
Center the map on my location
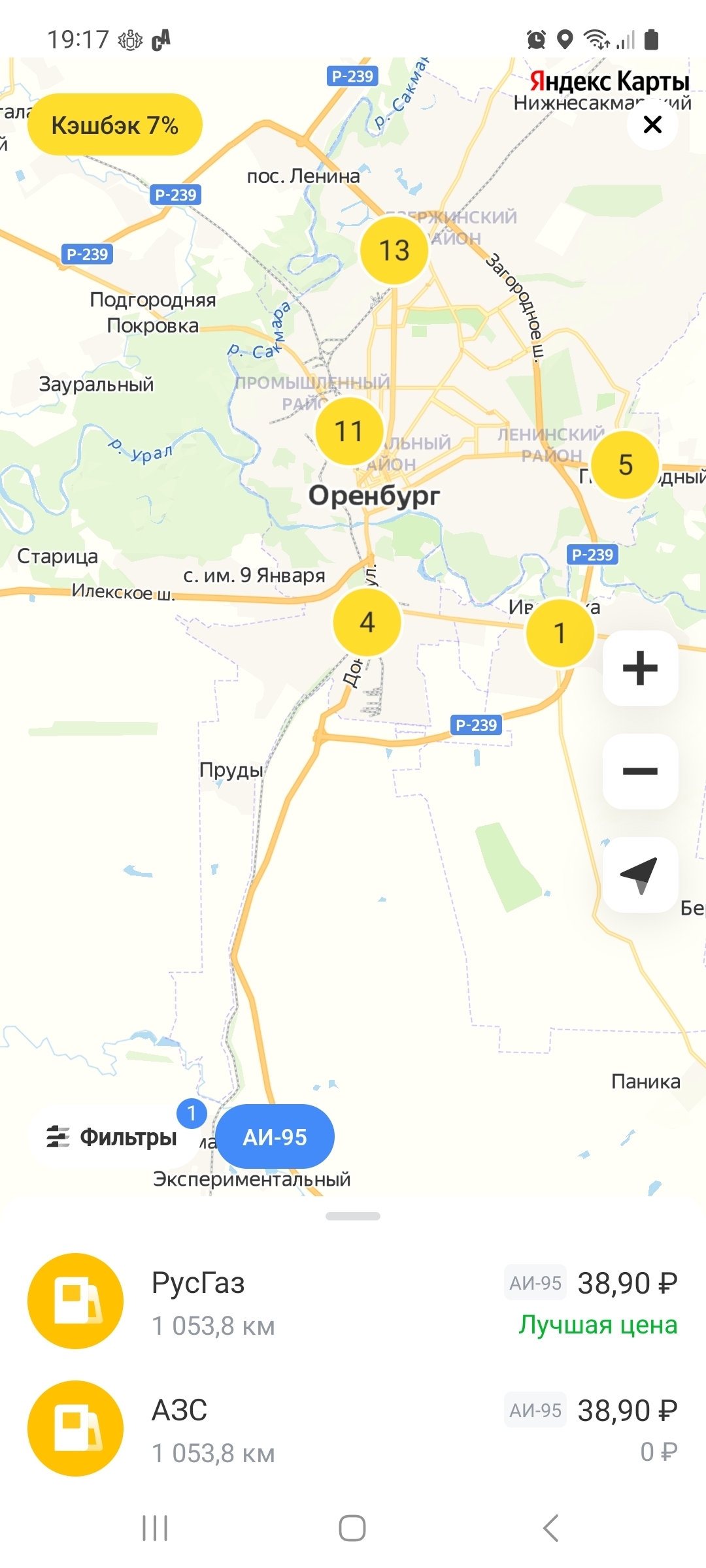640,875
